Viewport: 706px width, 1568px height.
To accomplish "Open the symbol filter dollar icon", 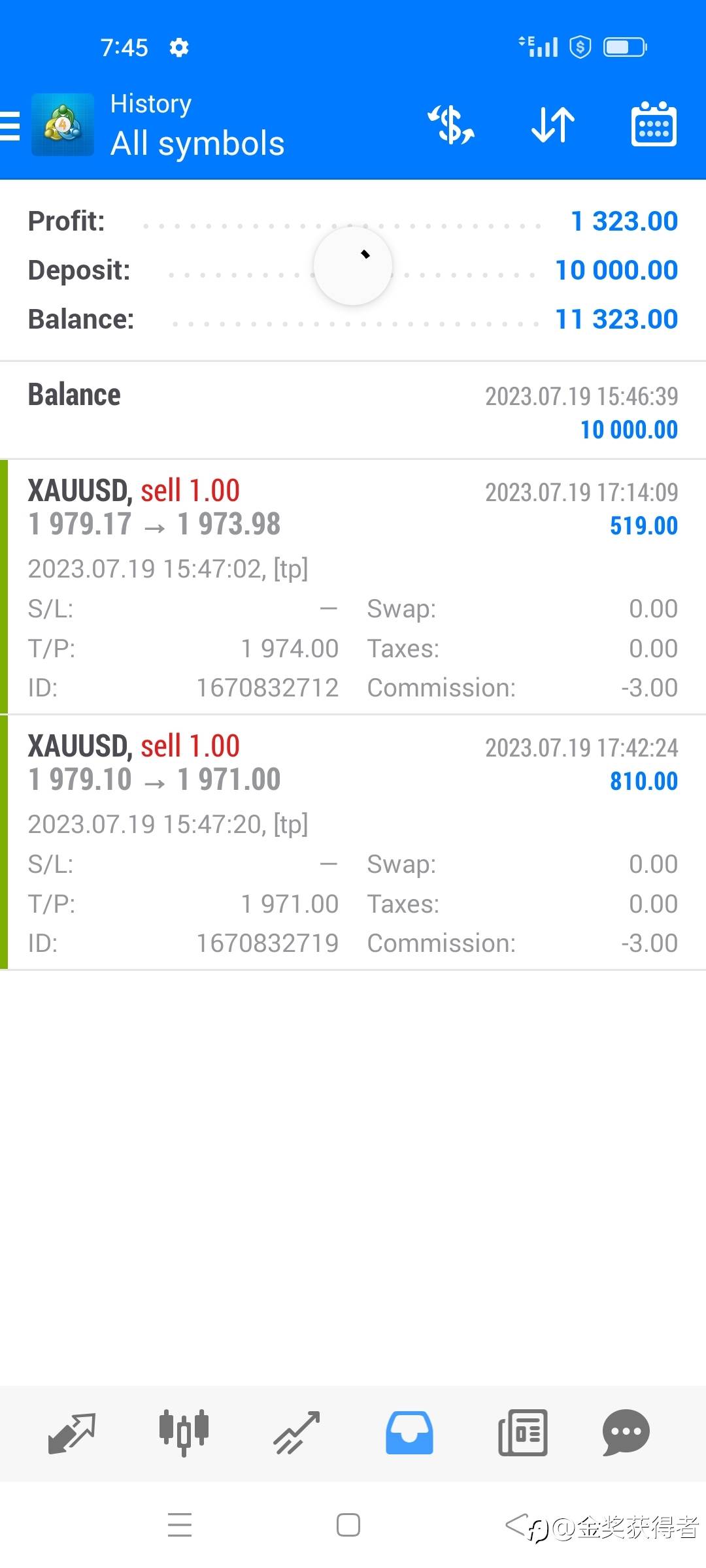I will (x=451, y=125).
